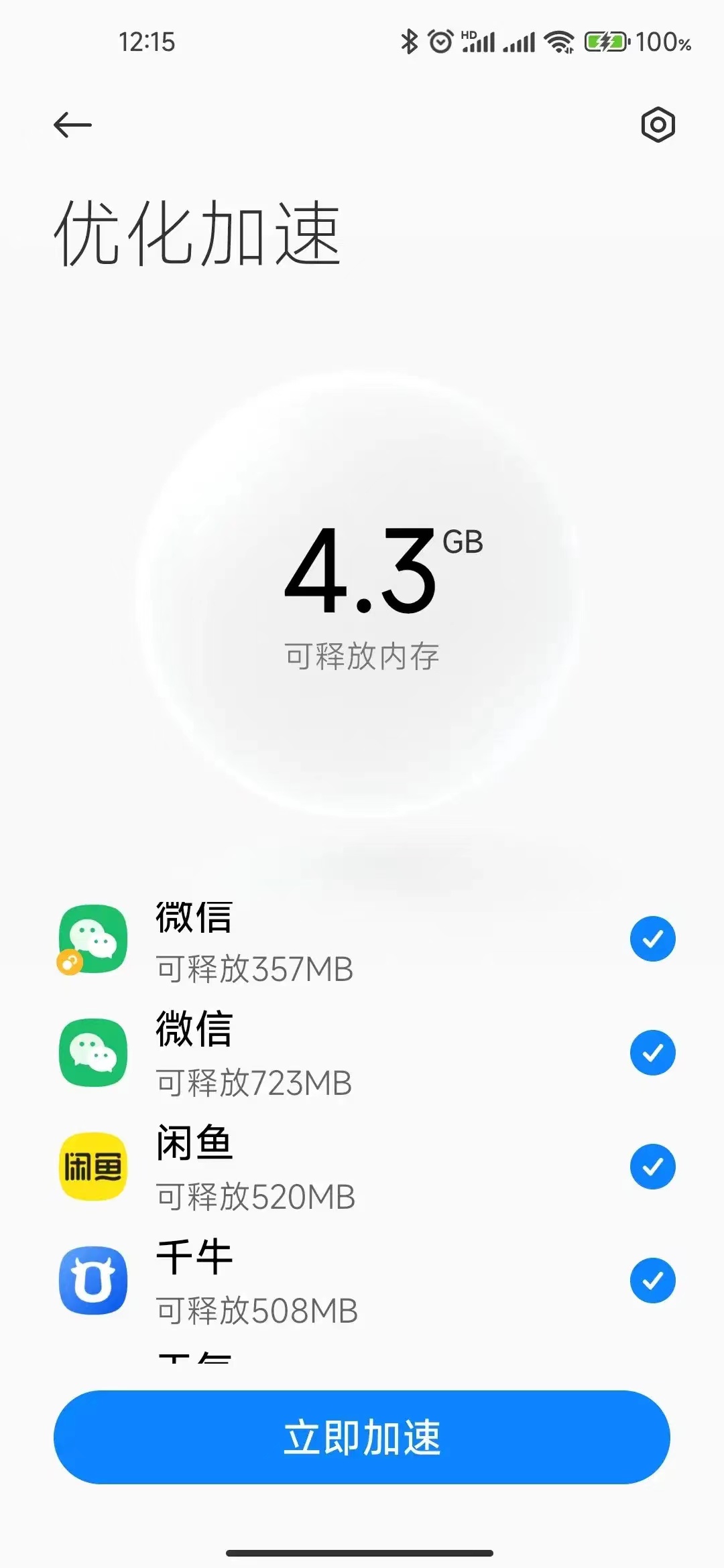Tap the 千牛 (Qianniu) blue bull icon

pyautogui.click(x=93, y=1280)
